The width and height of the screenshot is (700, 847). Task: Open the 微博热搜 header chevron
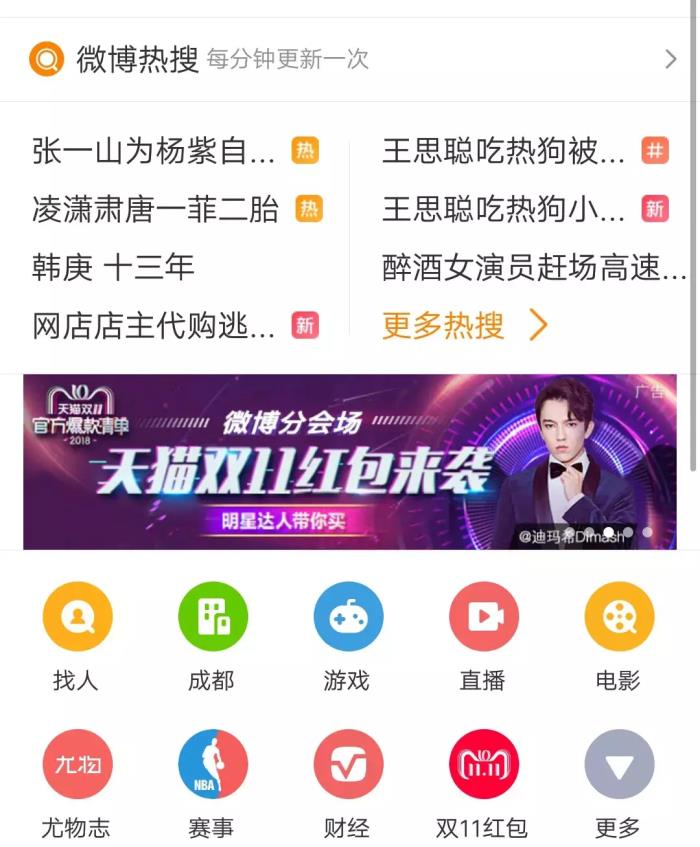pos(671,60)
